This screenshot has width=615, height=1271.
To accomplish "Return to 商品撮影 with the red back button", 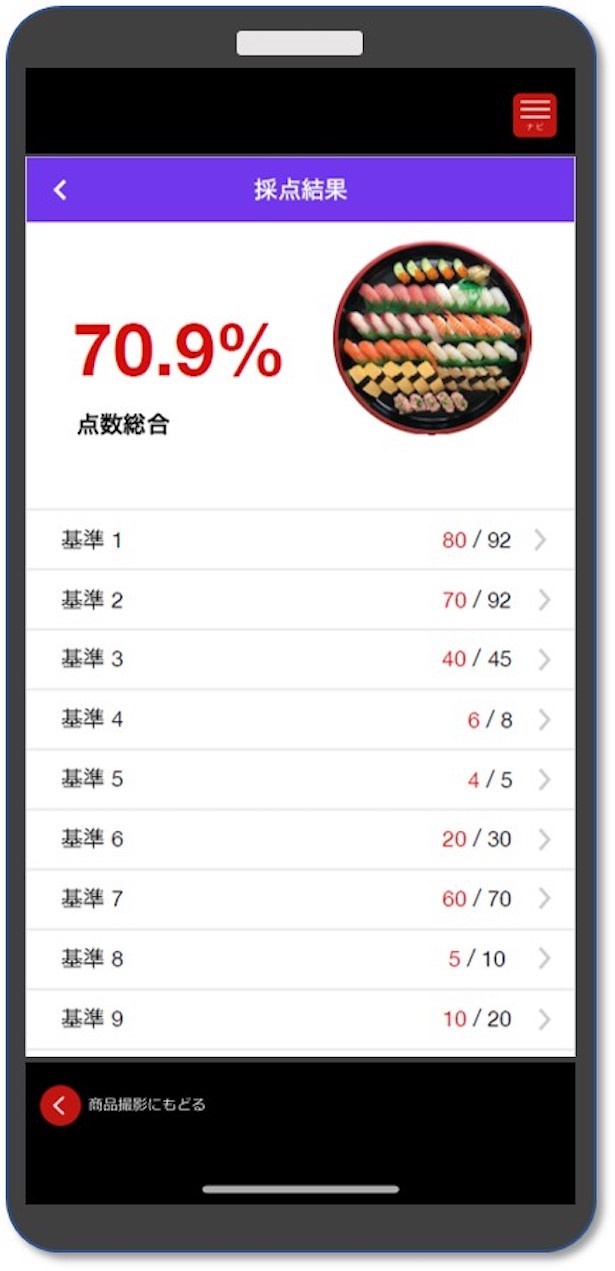I will click(60, 1105).
